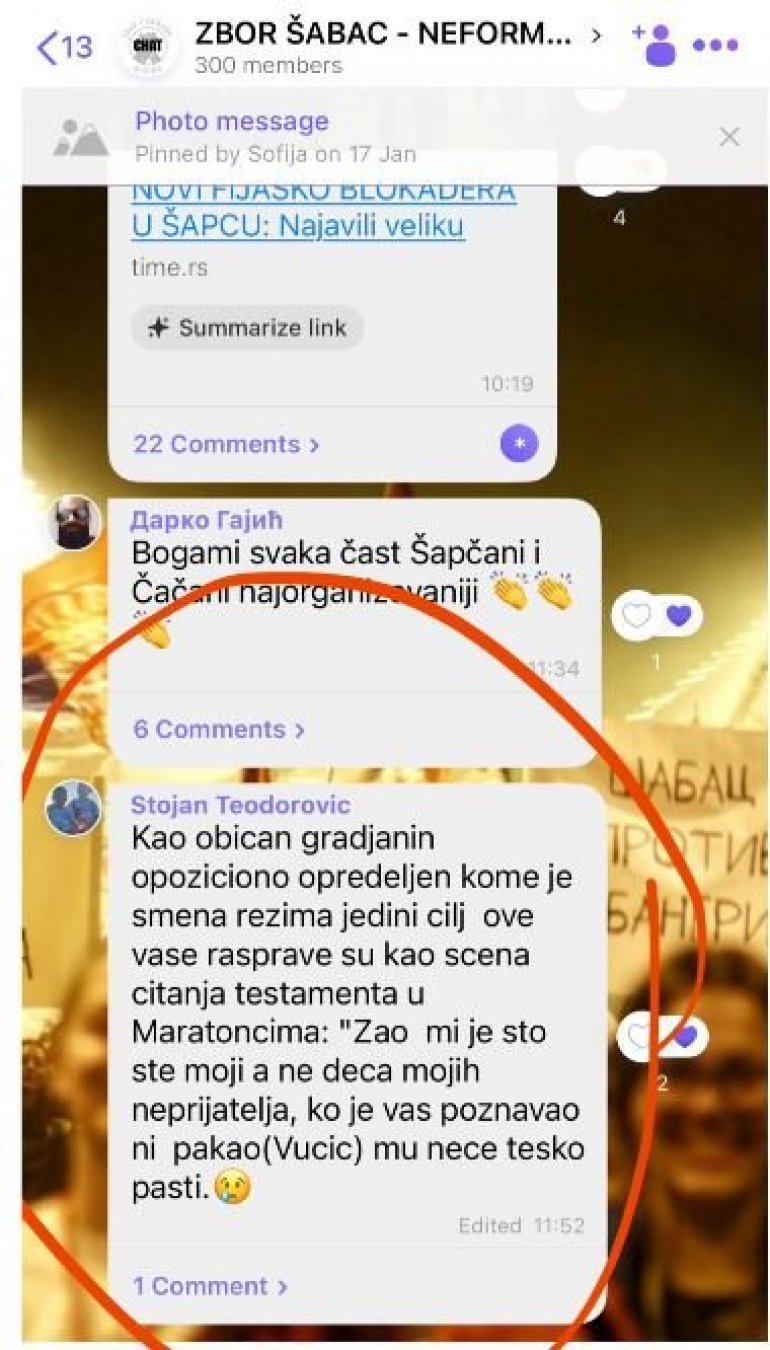Open Дарко Гајић's profile picture
The width and height of the screenshot is (770, 1350).
[x=76, y=522]
